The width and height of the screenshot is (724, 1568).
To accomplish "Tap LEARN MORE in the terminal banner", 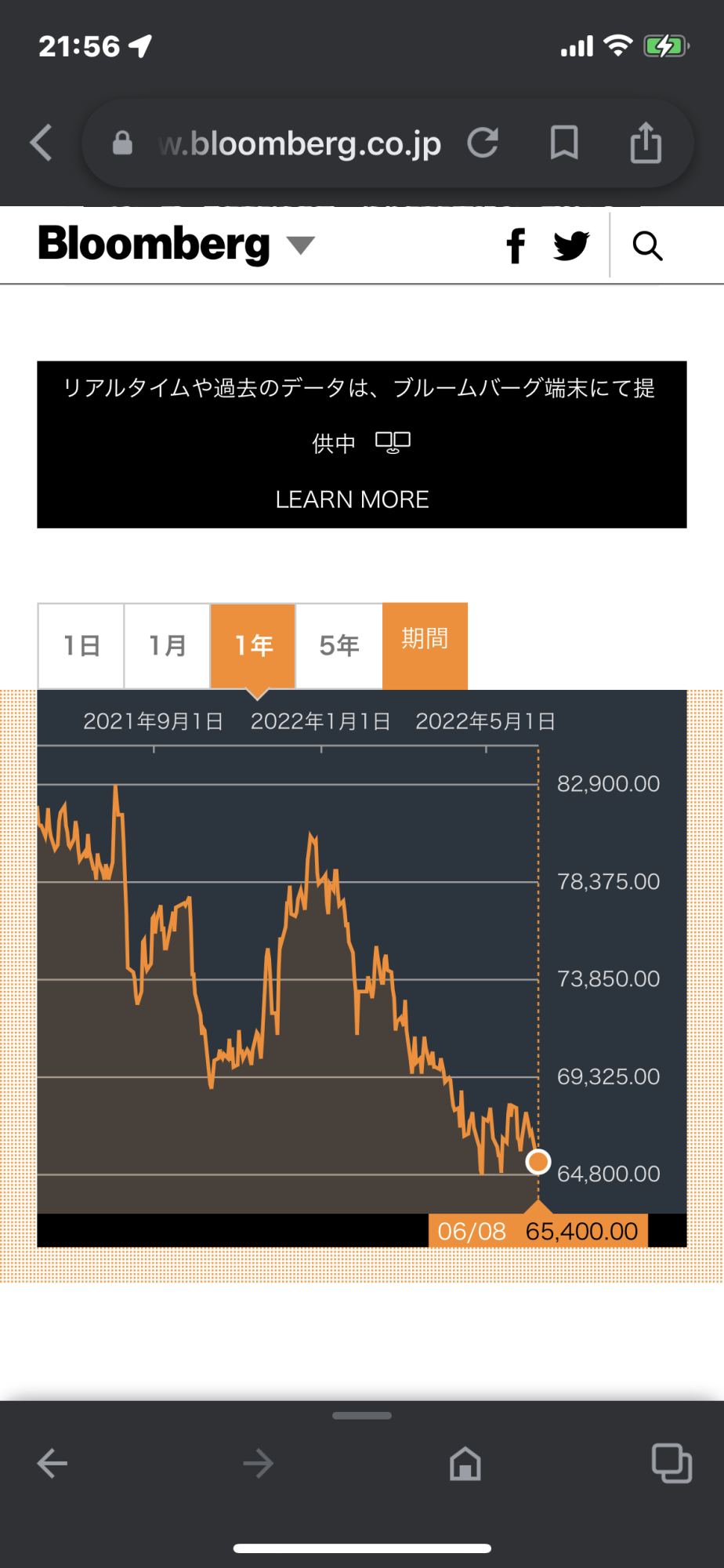I will (x=353, y=499).
